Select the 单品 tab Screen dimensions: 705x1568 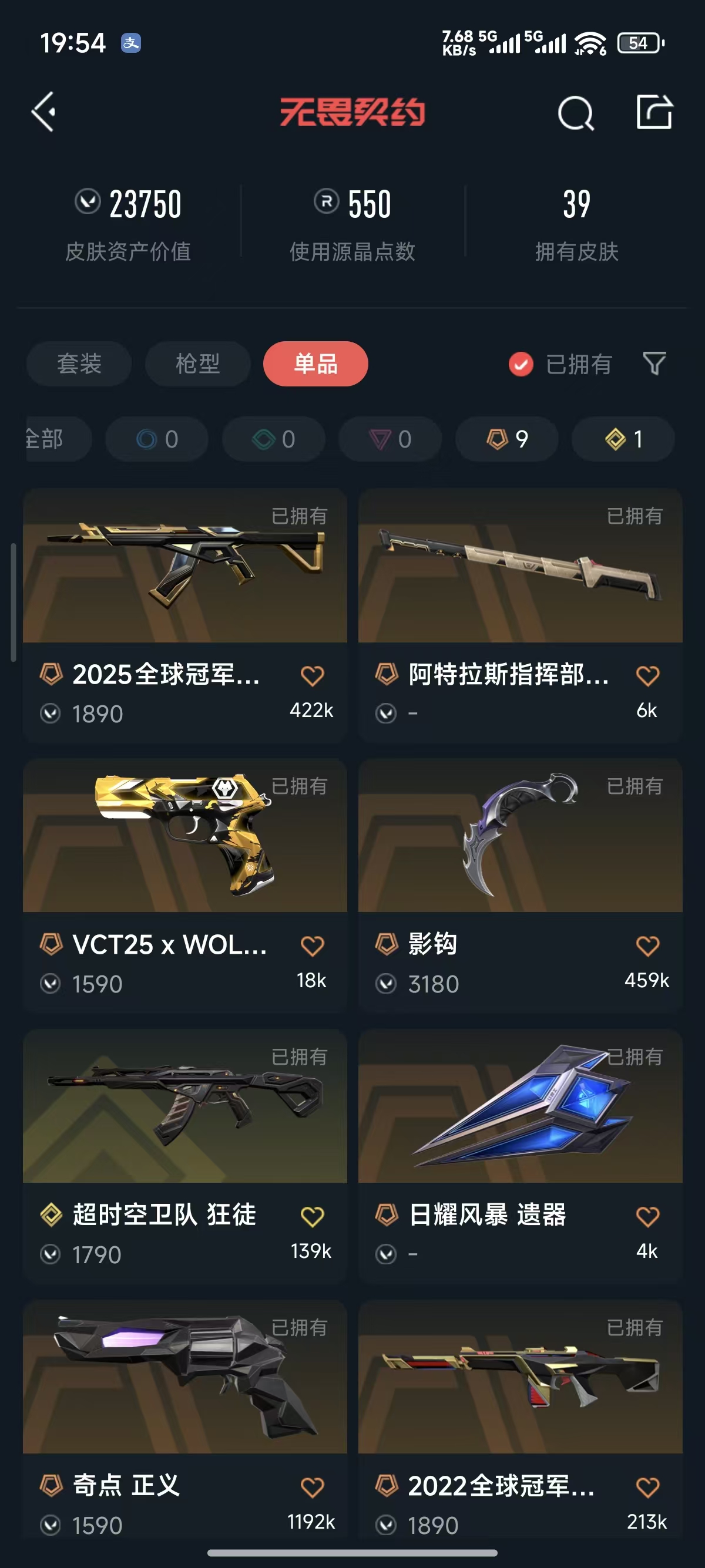coord(315,364)
